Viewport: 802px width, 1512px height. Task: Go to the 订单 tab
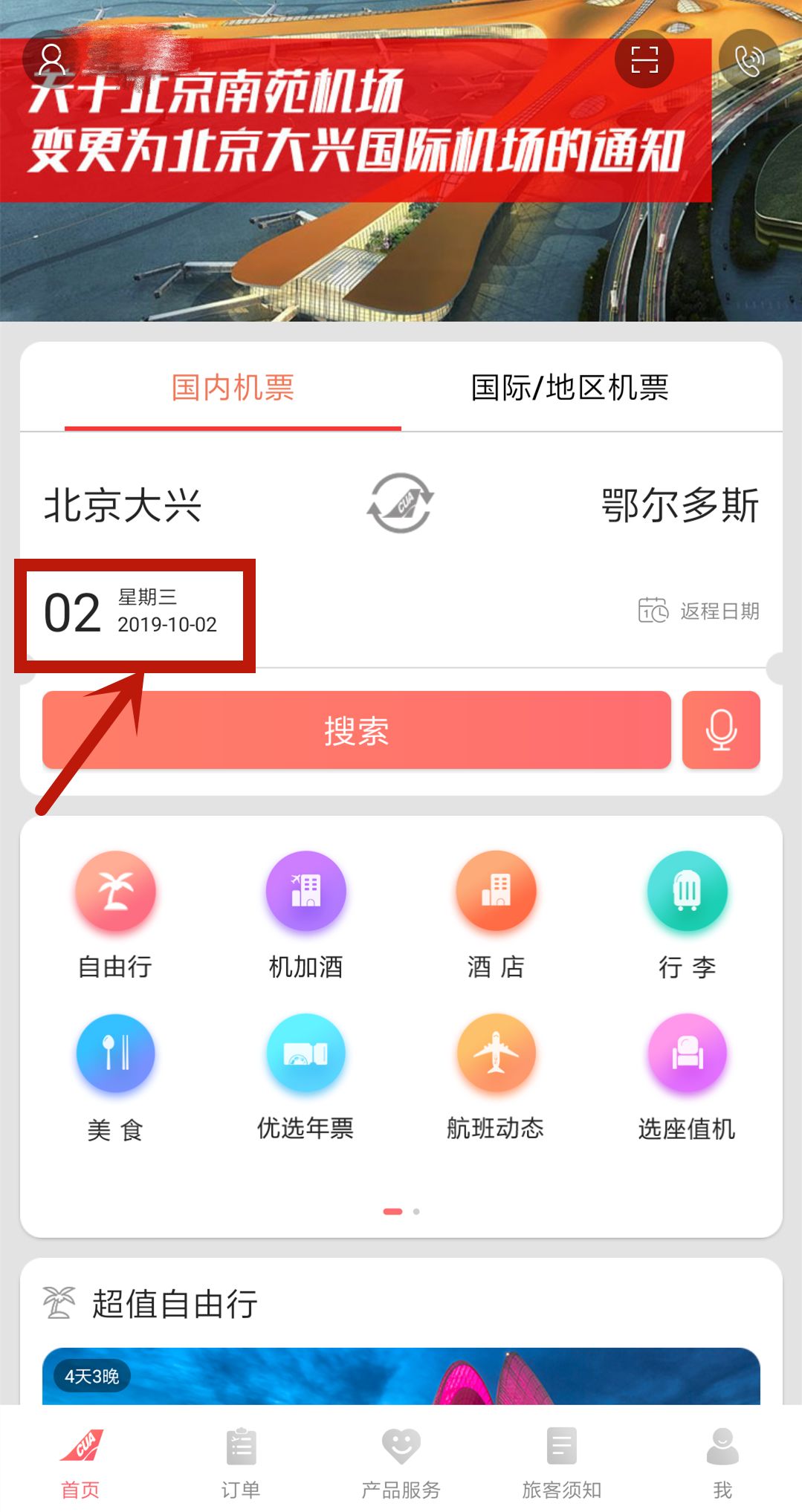[x=241, y=1461]
